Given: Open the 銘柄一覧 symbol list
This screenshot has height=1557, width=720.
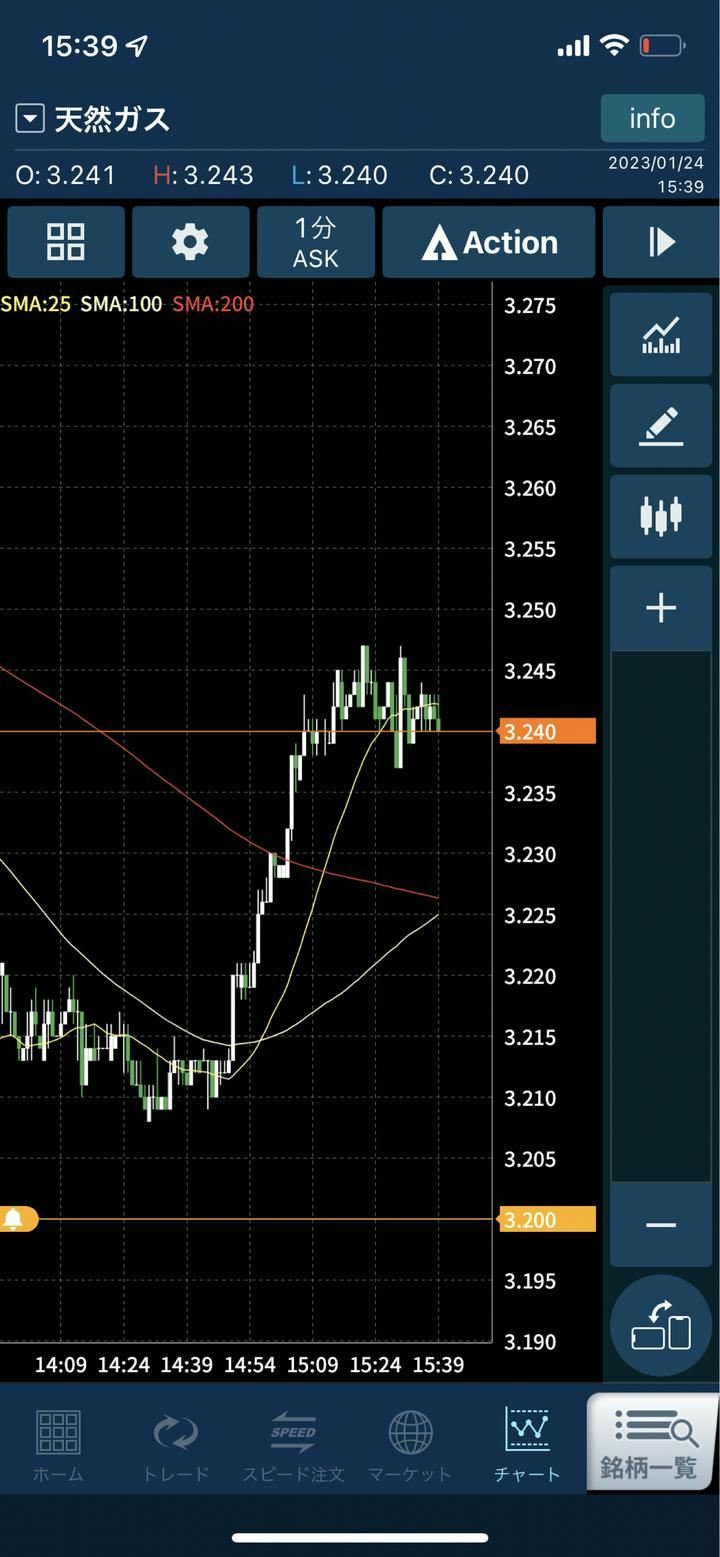Looking at the screenshot, I should coord(650,1445).
